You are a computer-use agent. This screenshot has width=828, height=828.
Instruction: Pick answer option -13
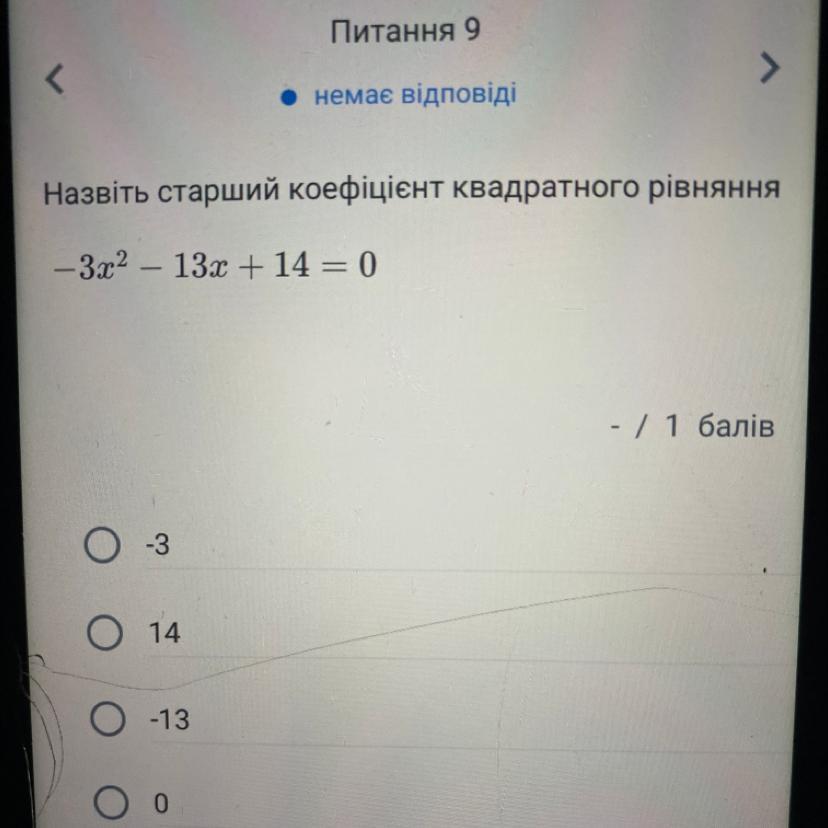[107, 719]
